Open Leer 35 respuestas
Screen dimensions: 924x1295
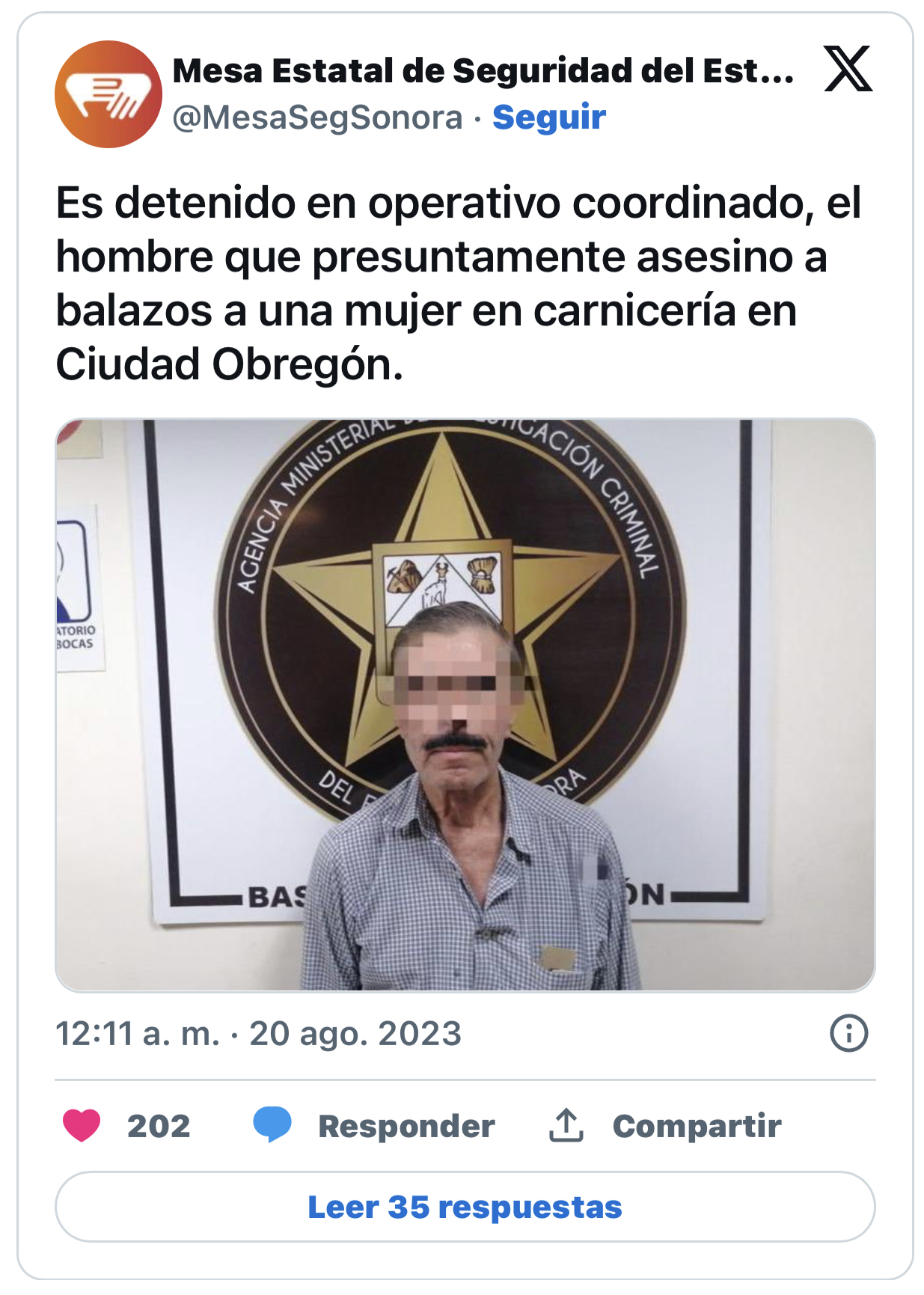tap(465, 1207)
